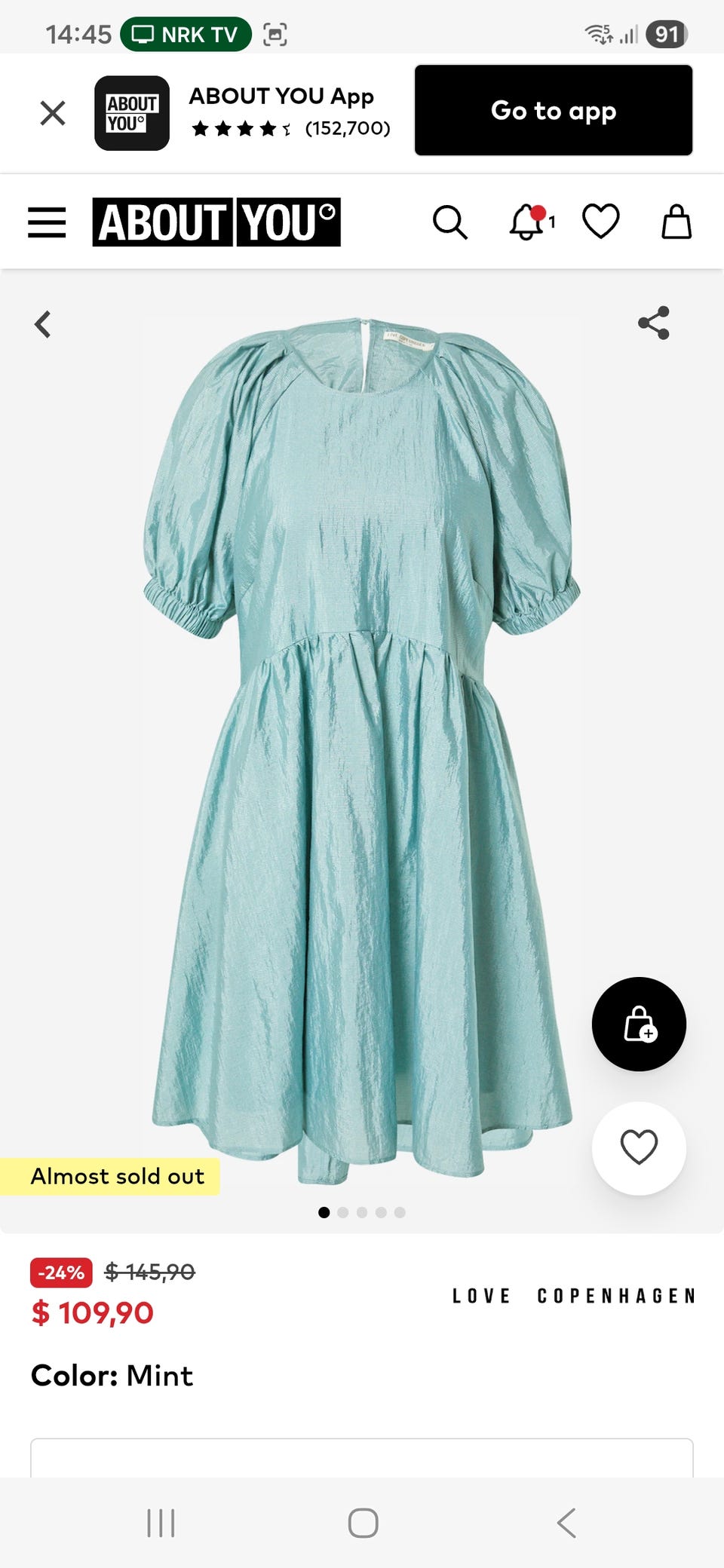Open the shopping bag in the header
This screenshot has width=724, height=1568.
(676, 222)
